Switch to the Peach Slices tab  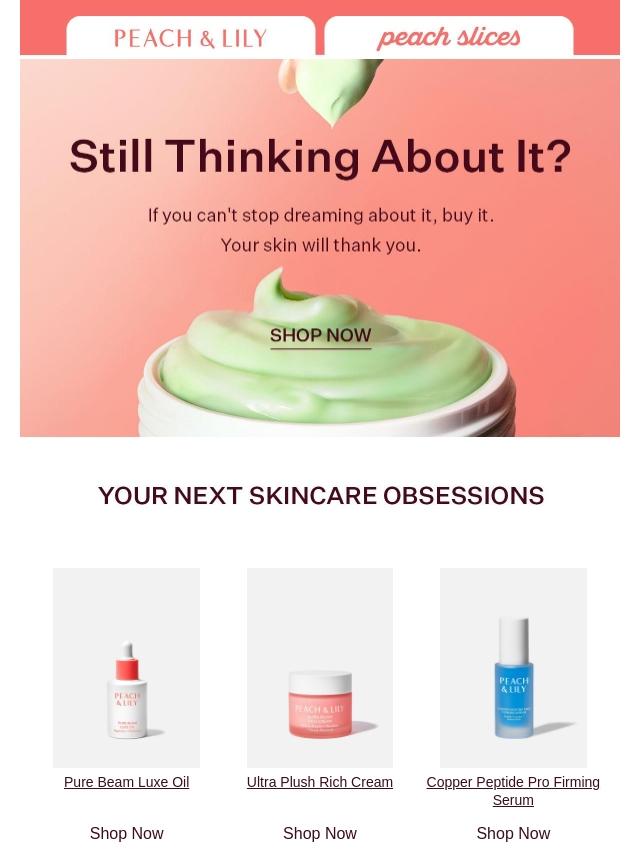pos(448,38)
